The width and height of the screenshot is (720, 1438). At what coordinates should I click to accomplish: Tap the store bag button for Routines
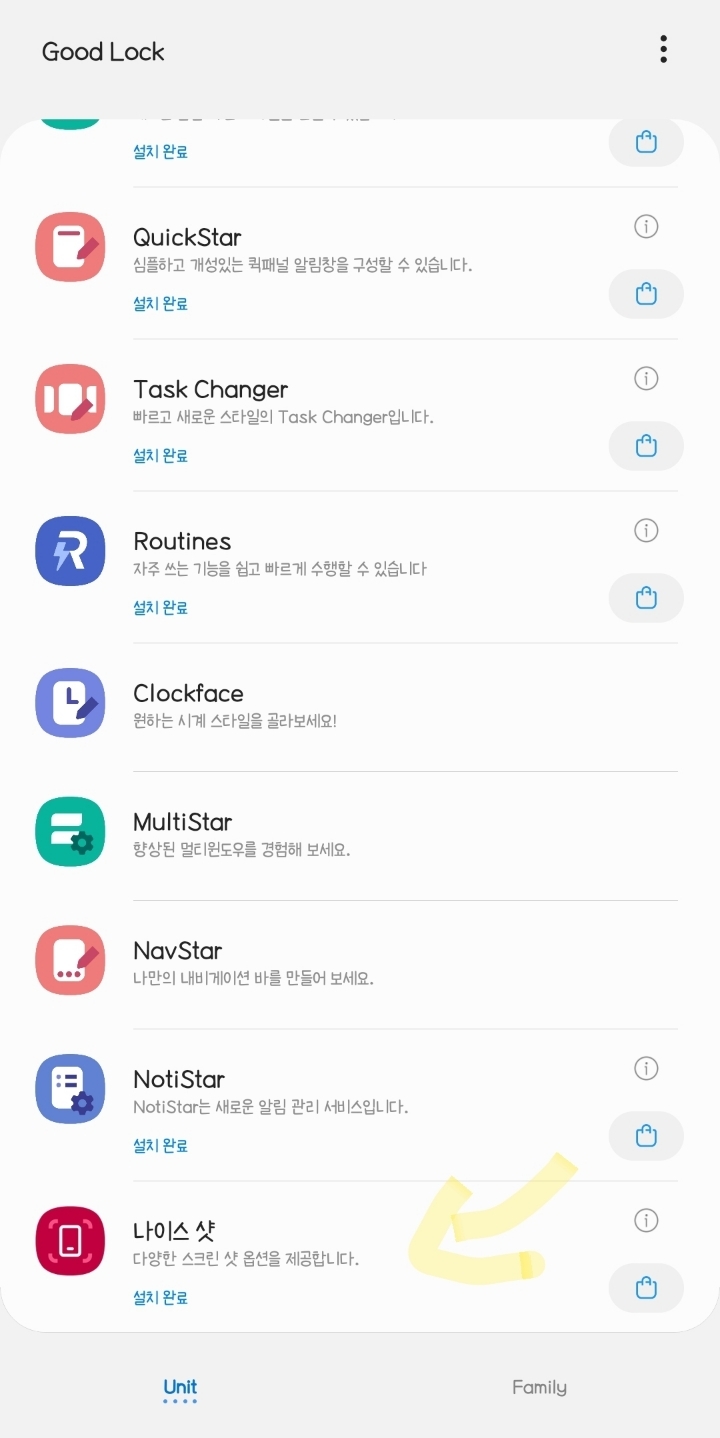(x=646, y=598)
